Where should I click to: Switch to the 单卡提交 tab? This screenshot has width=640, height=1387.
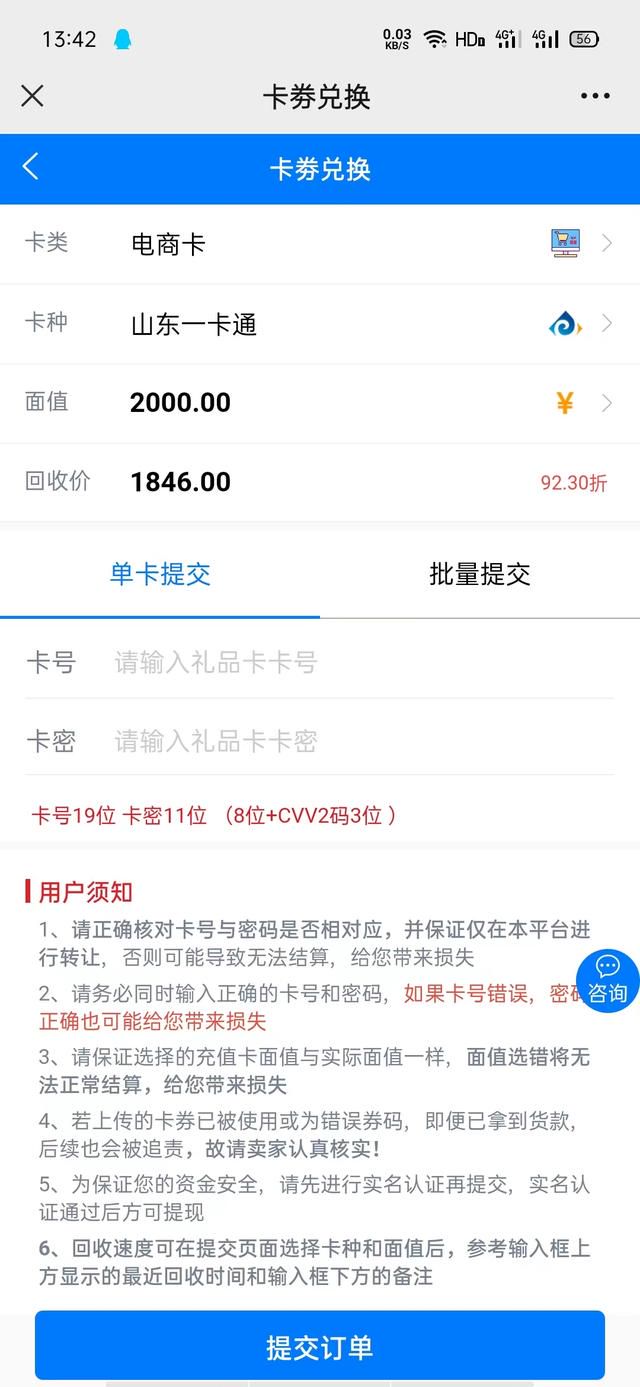point(160,575)
